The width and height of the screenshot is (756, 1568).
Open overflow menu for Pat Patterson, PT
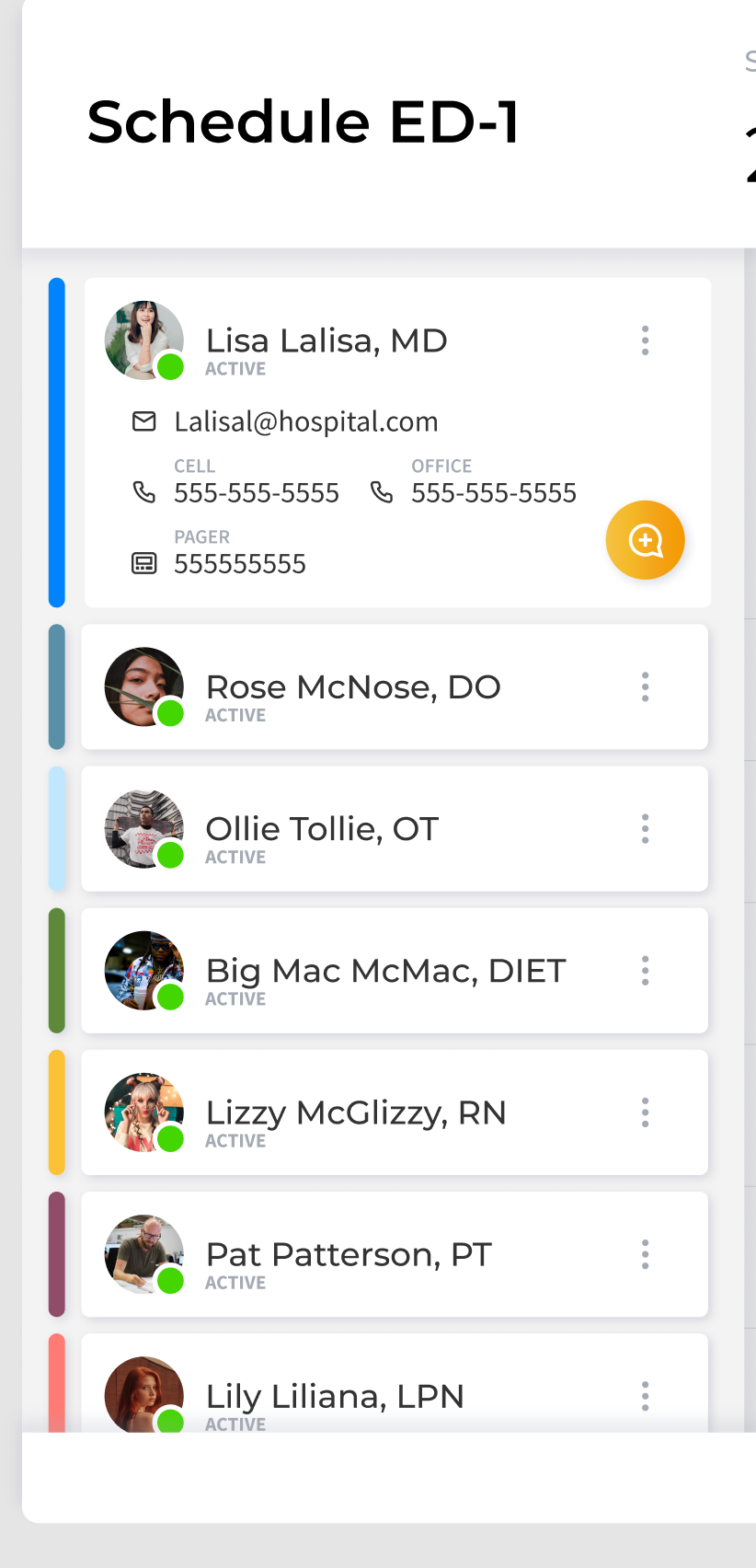click(x=645, y=1254)
